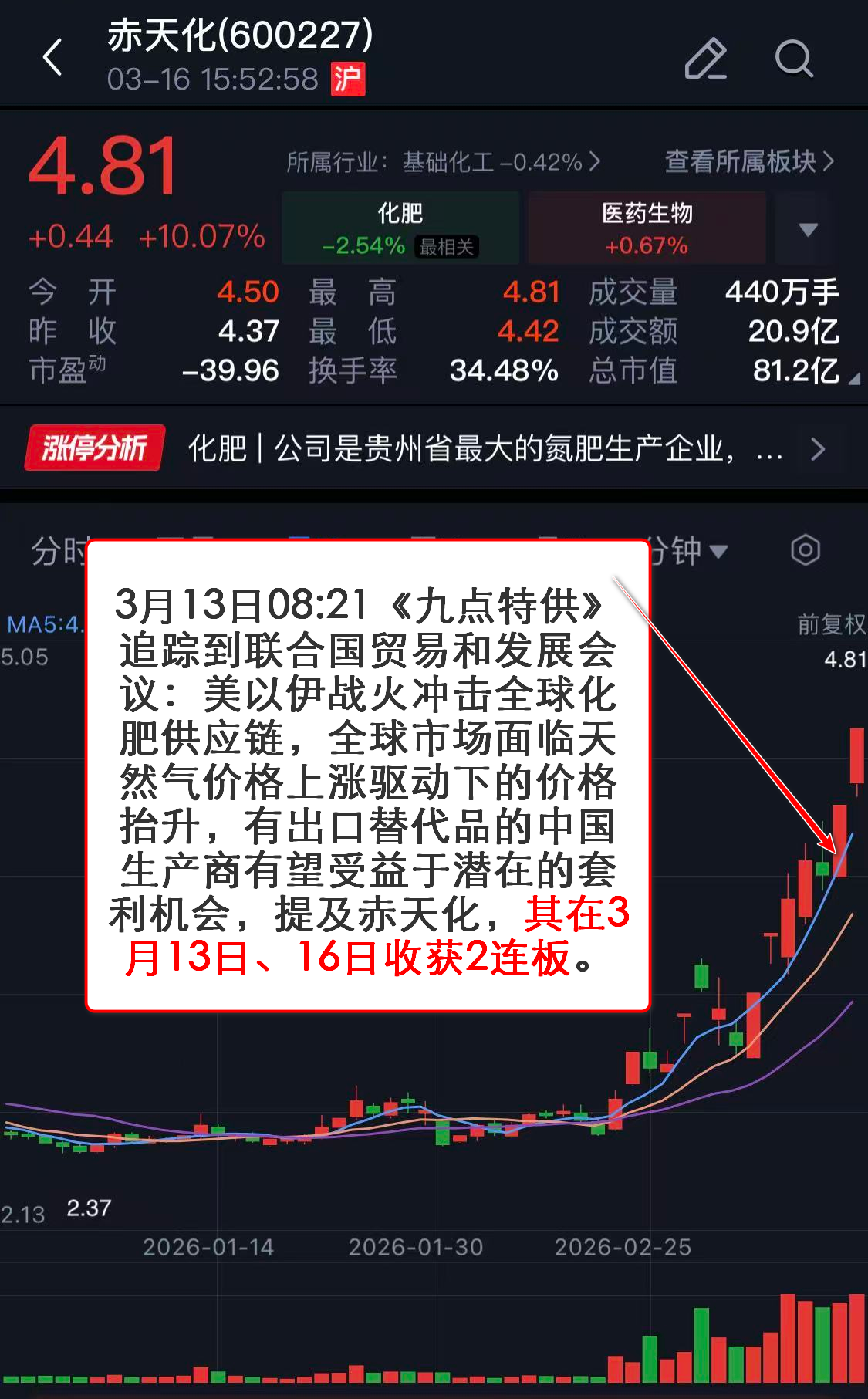Expand more sectors with the down arrow
This screenshot has height=1399, width=868.
pyautogui.click(x=808, y=229)
